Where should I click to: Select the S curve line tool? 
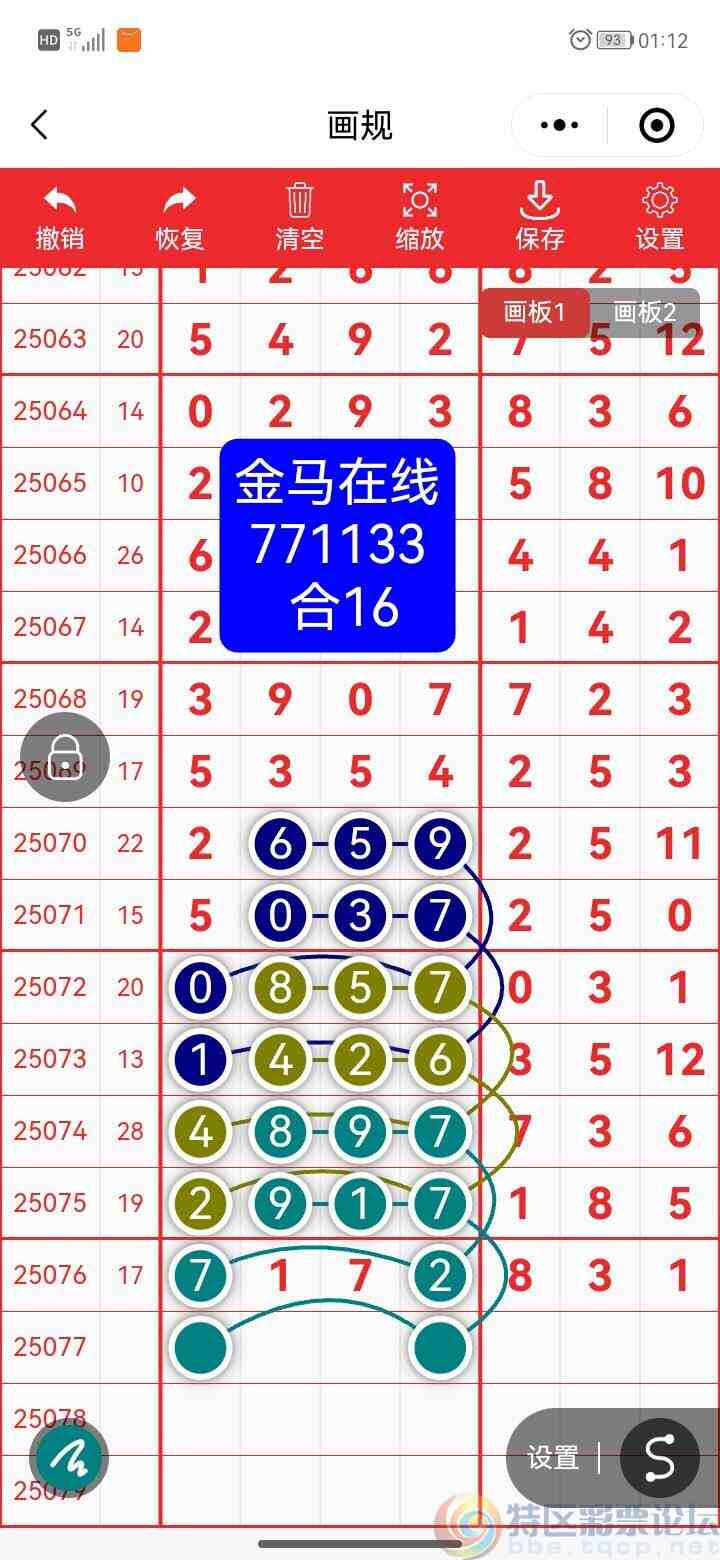pyautogui.click(x=660, y=1458)
